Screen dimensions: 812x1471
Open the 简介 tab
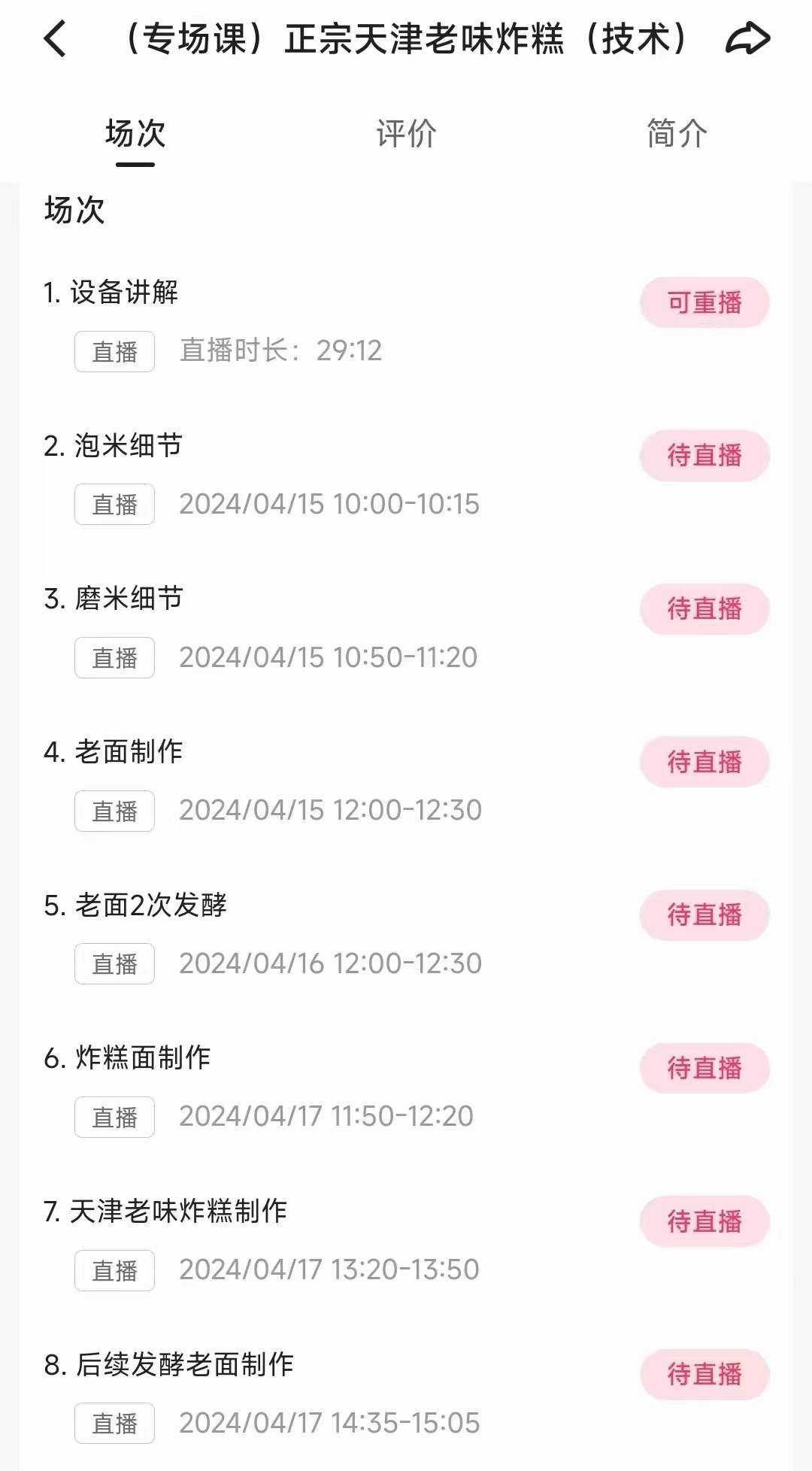click(x=675, y=134)
